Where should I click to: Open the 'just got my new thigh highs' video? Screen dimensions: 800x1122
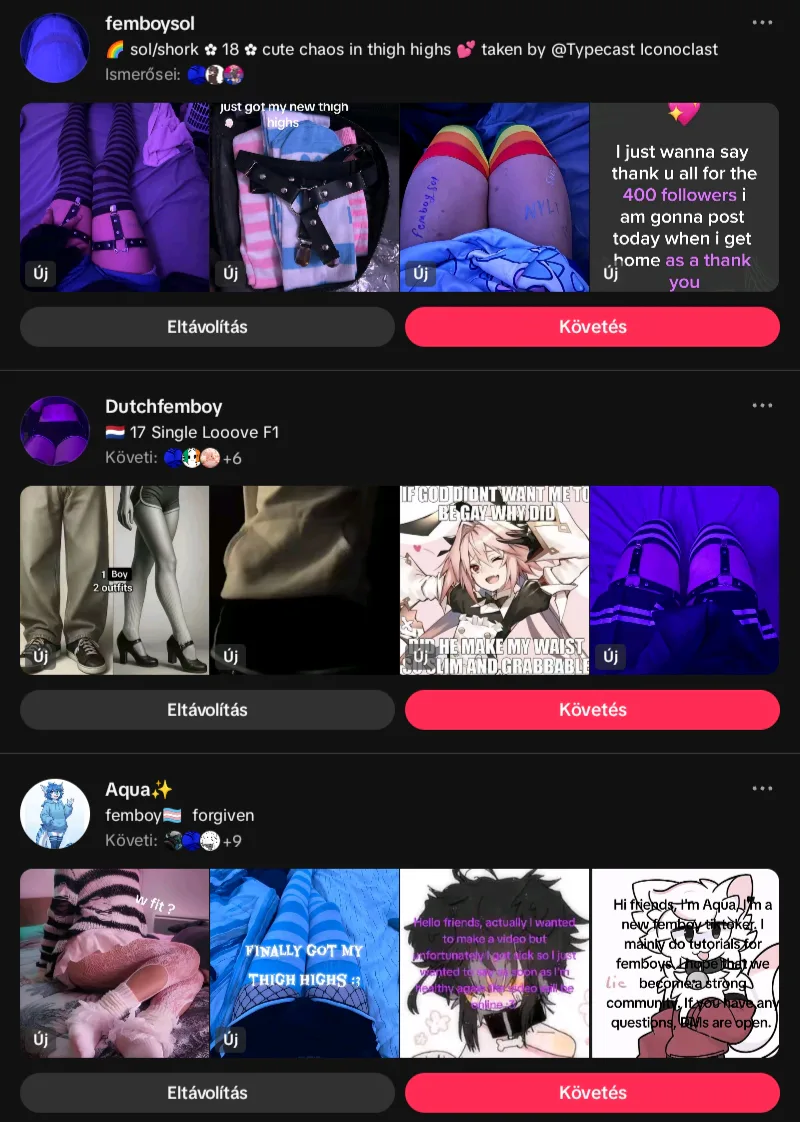coord(304,198)
